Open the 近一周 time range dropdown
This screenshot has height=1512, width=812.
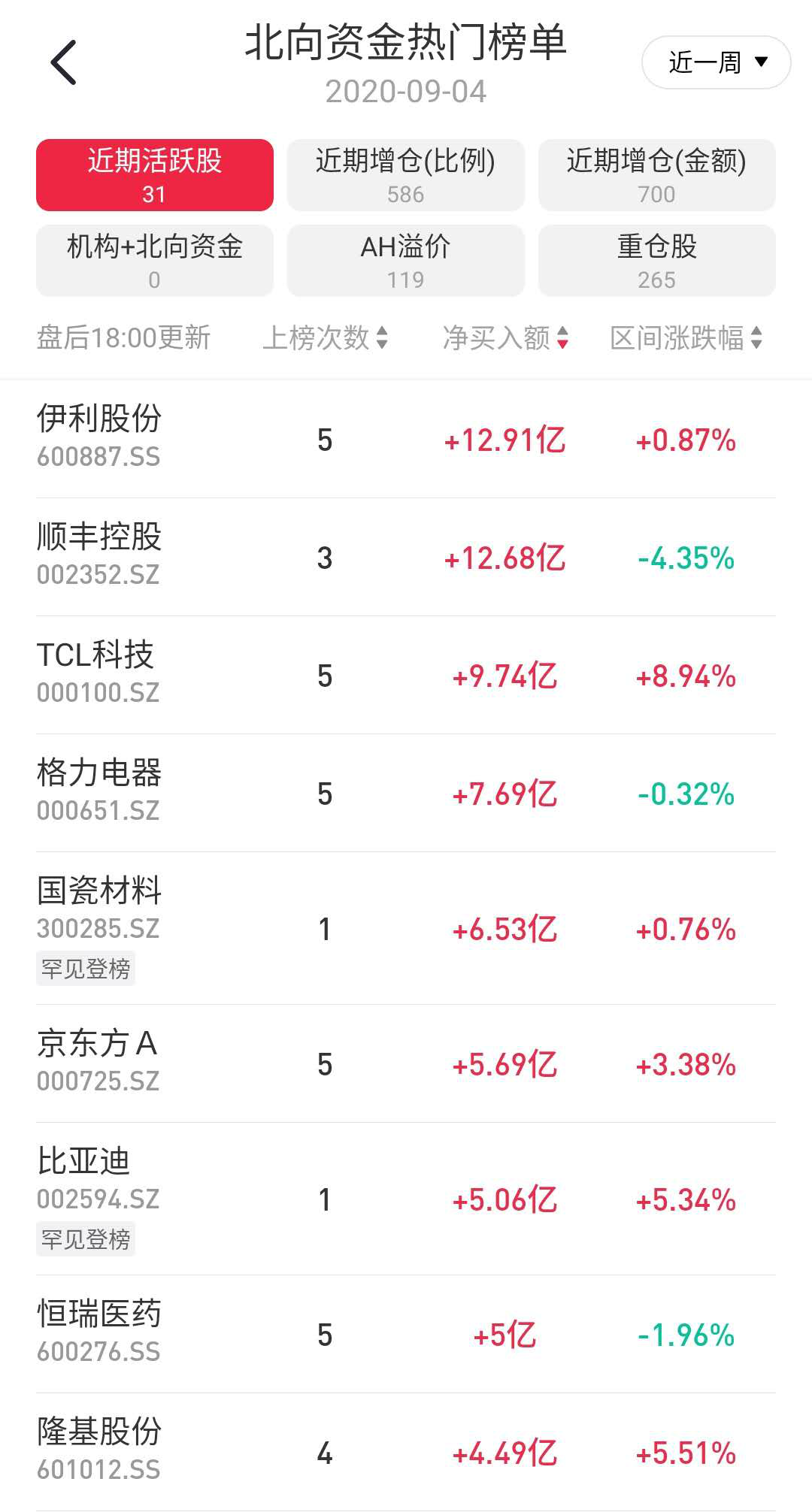tap(716, 62)
